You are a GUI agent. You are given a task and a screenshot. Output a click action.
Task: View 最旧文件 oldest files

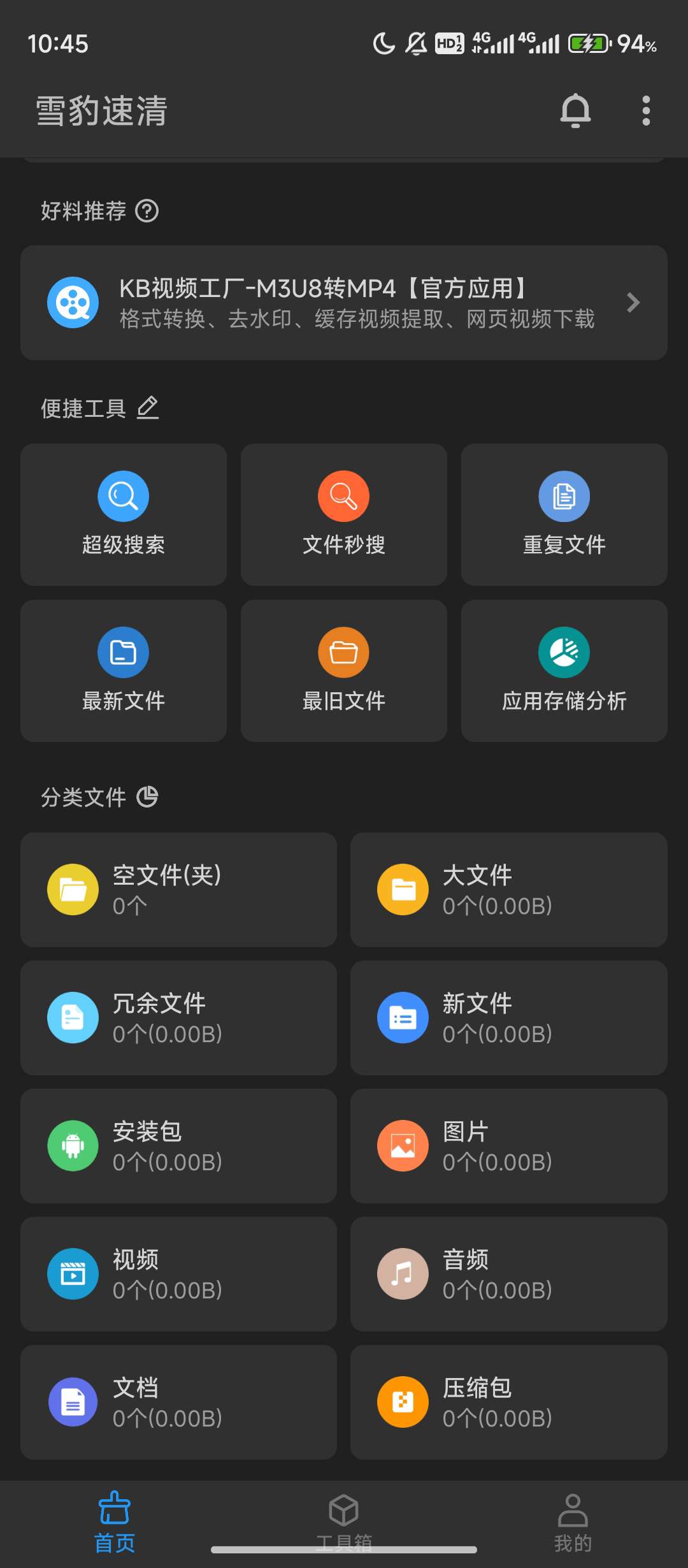pos(344,671)
